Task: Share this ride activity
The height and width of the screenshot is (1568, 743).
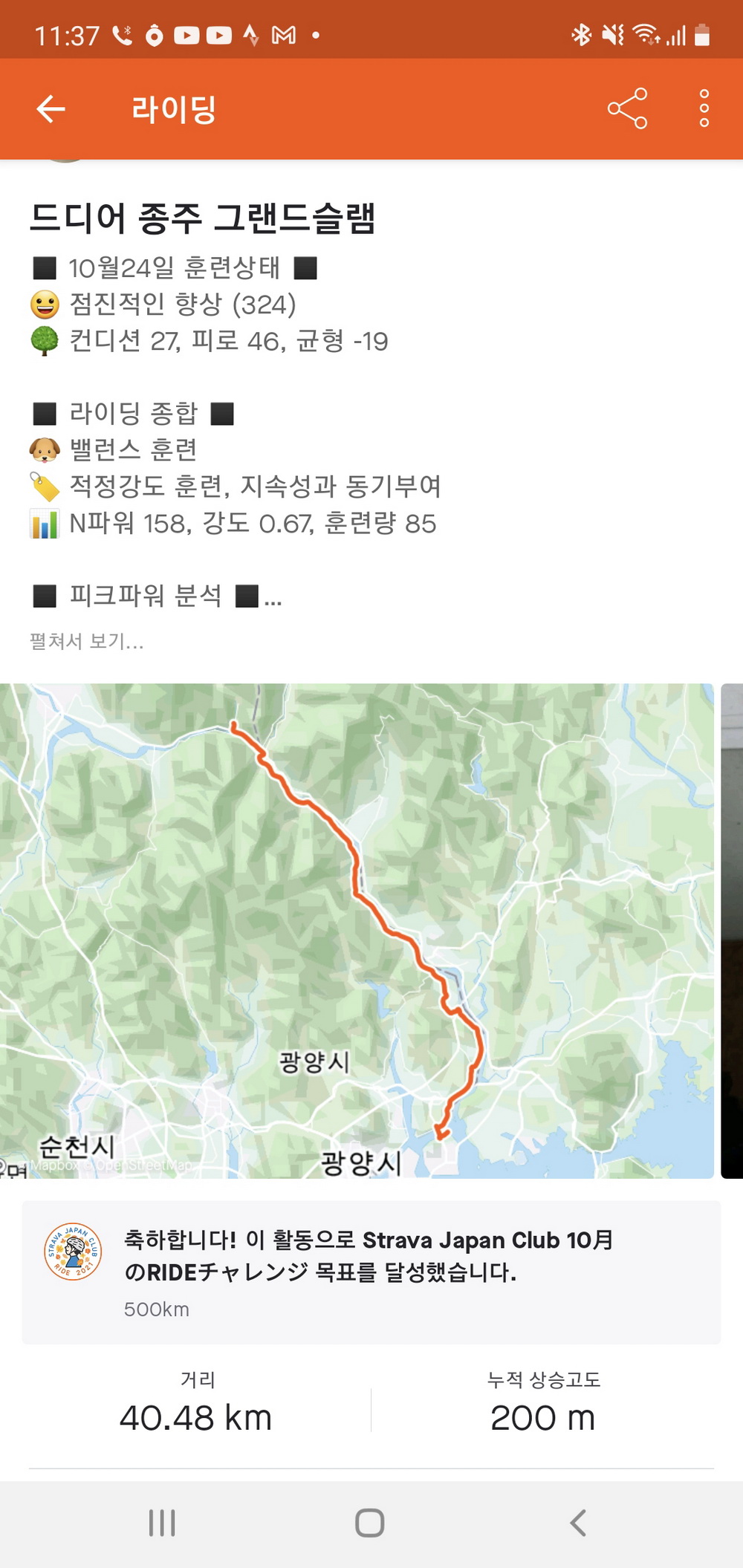Action: (628, 109)
